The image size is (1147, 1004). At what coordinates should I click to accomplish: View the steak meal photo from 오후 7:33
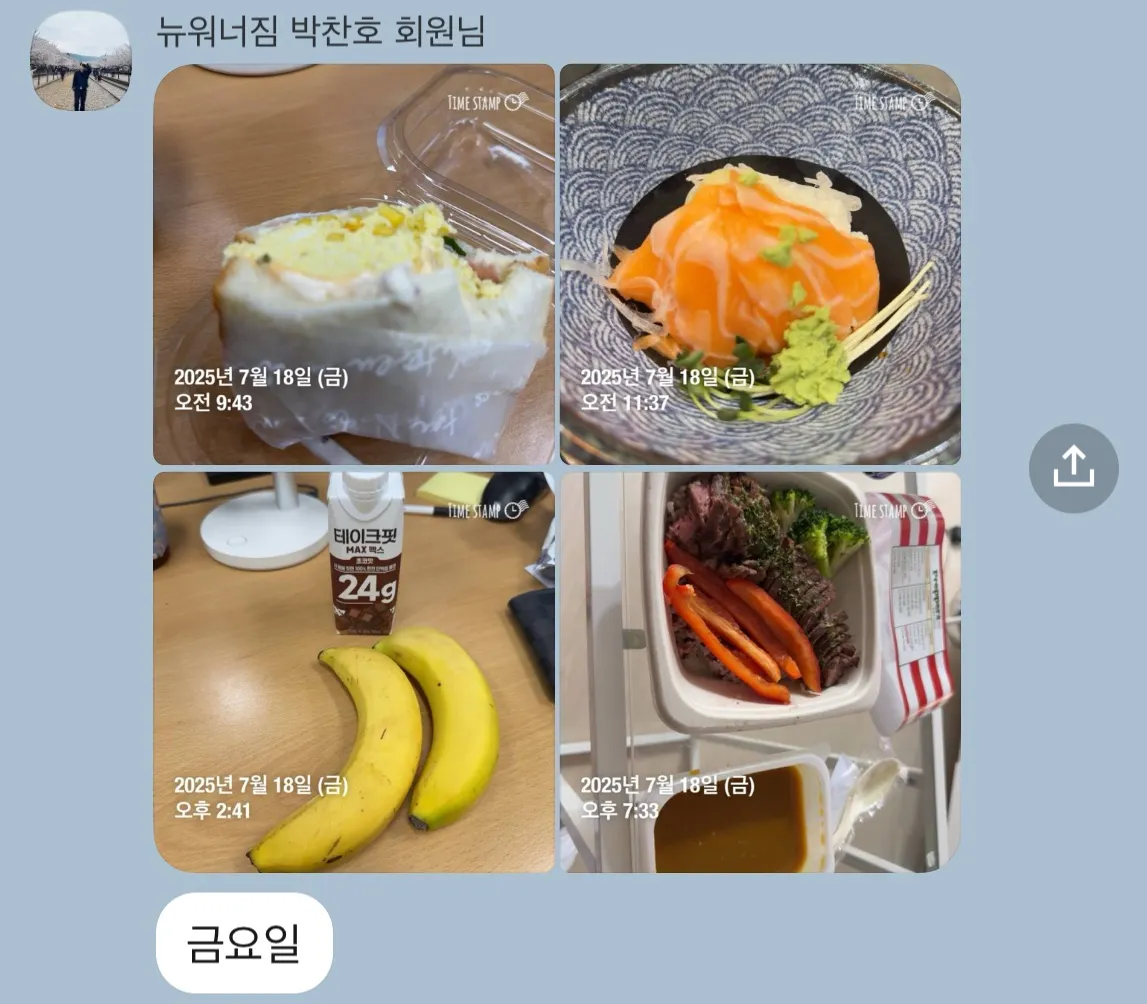[760, 672]
